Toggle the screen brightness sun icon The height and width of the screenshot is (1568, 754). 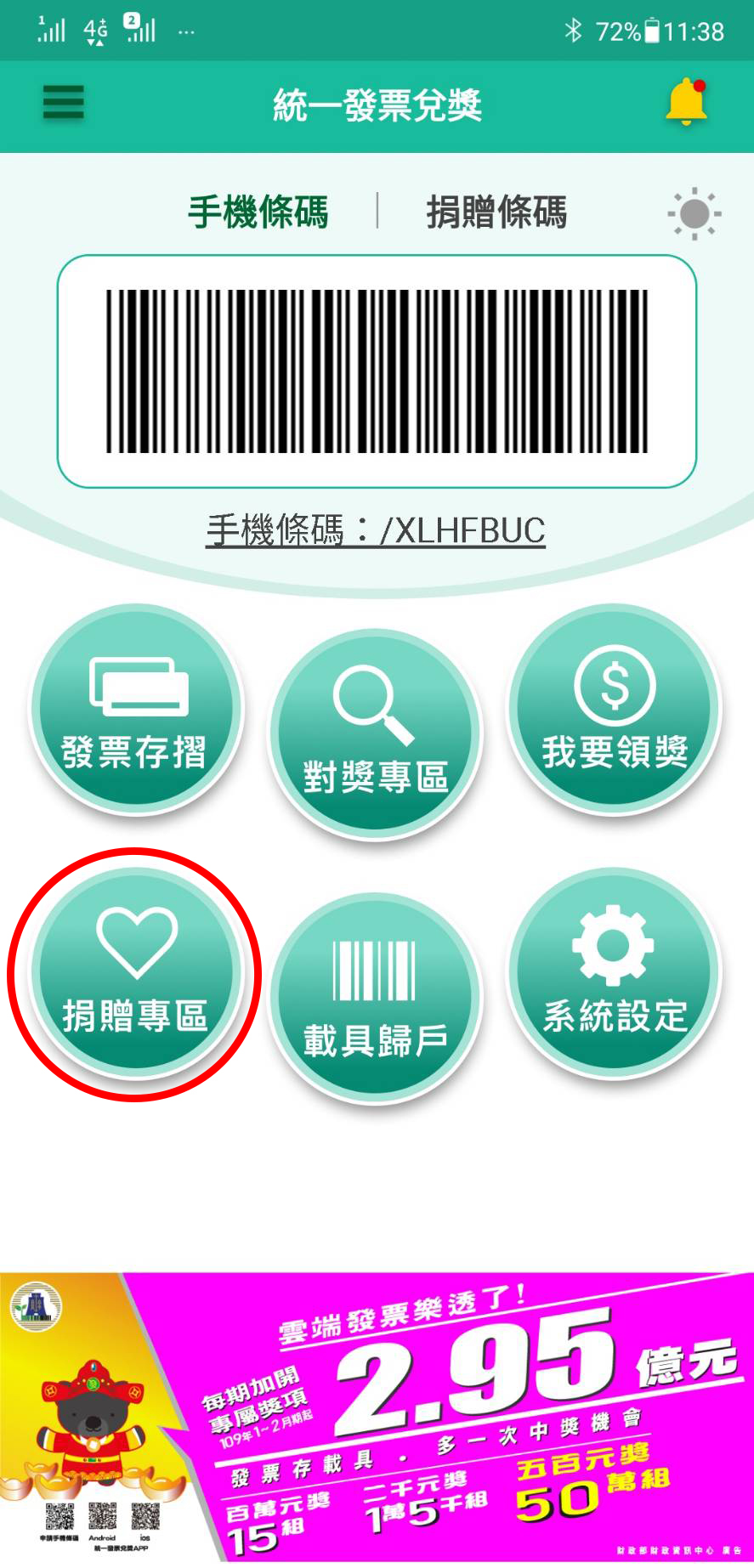(694, 212)
